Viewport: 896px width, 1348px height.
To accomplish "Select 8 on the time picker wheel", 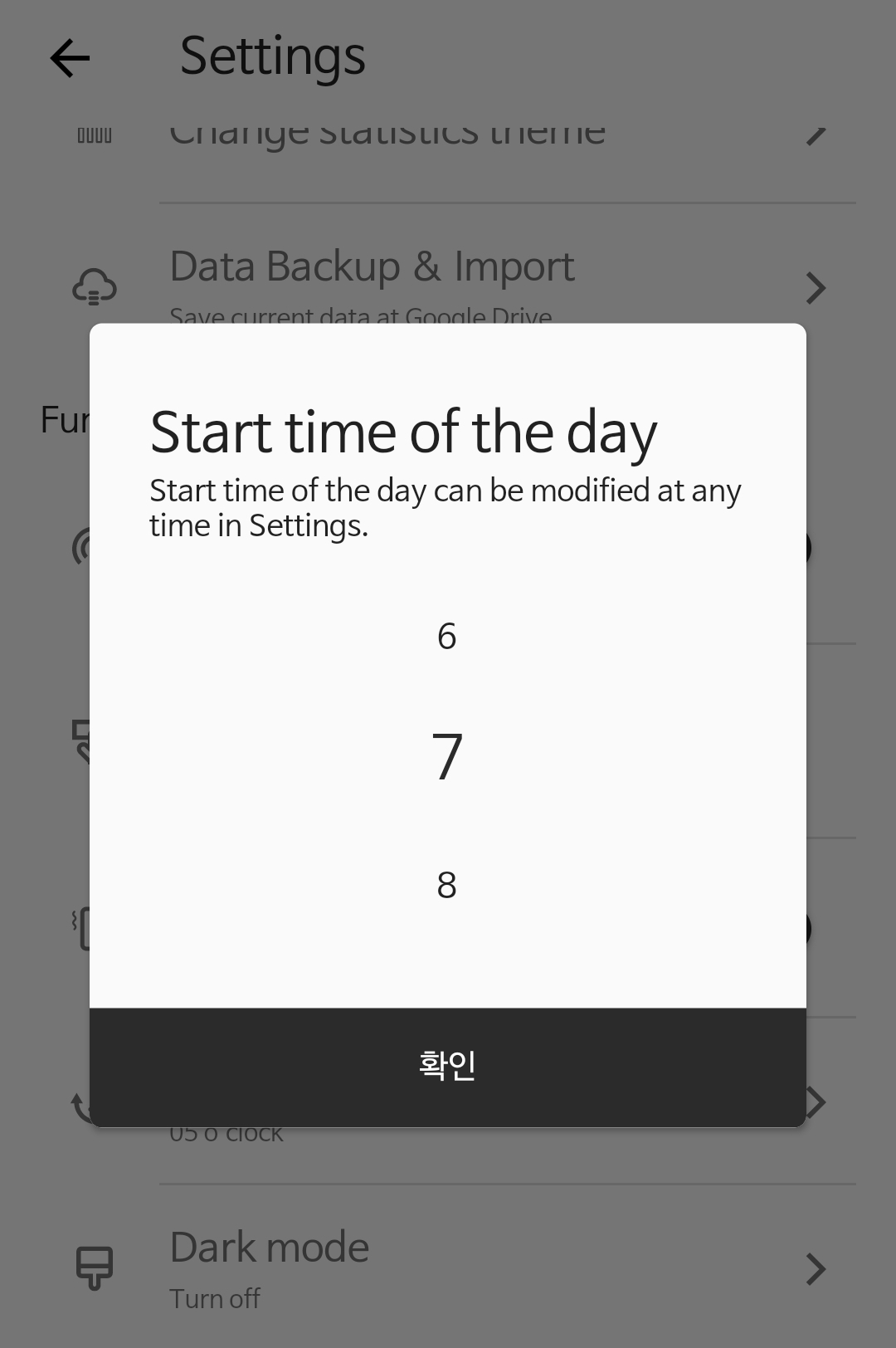I will pos(448,885).
